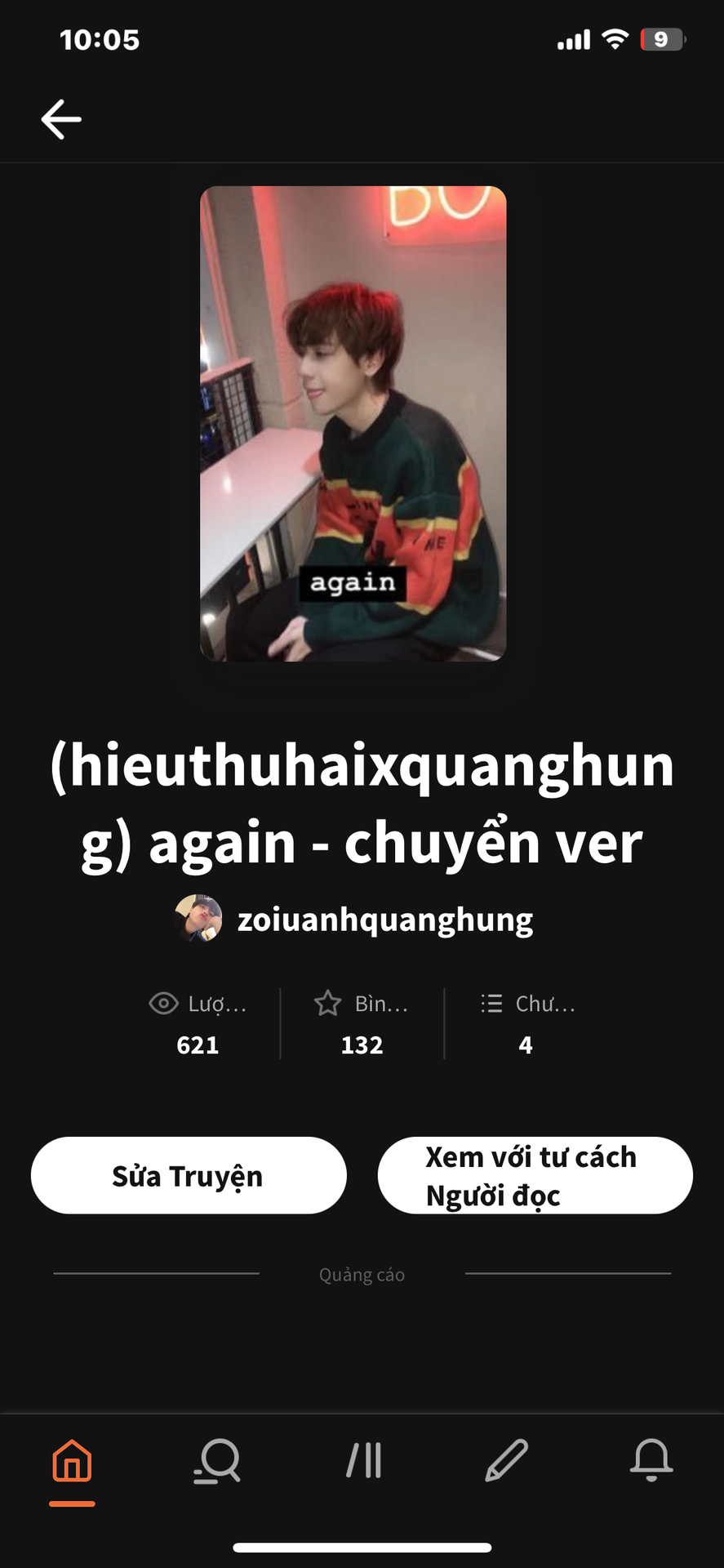Open the Search tab
724x1568 pixels.
pos(217,1461)
